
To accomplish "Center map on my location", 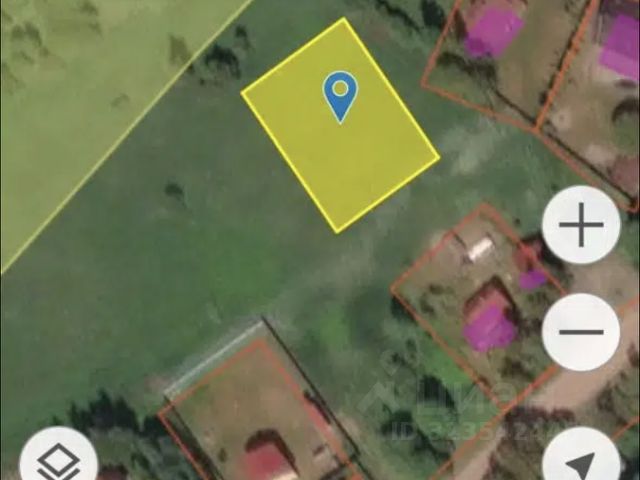I will [x=581, y=463].
